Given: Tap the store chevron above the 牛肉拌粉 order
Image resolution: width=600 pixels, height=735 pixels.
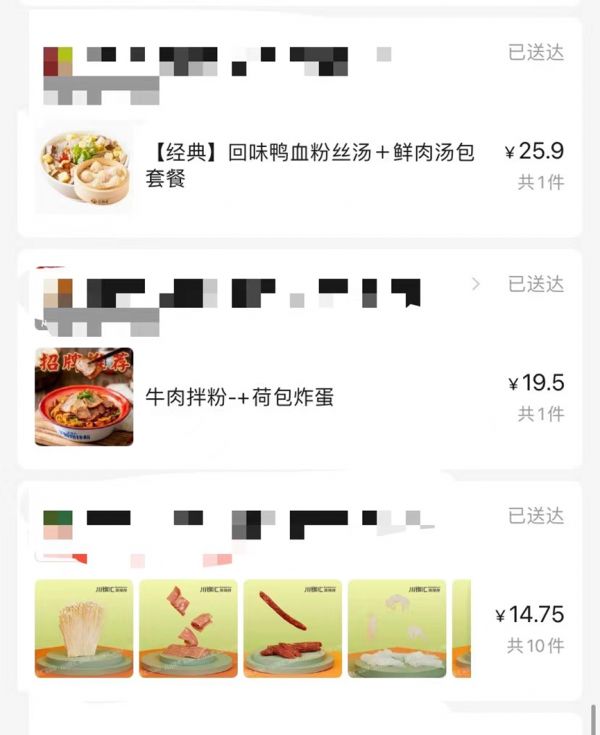Looking at the screenshot, I should pyautogui.click(x=475, y=284).
